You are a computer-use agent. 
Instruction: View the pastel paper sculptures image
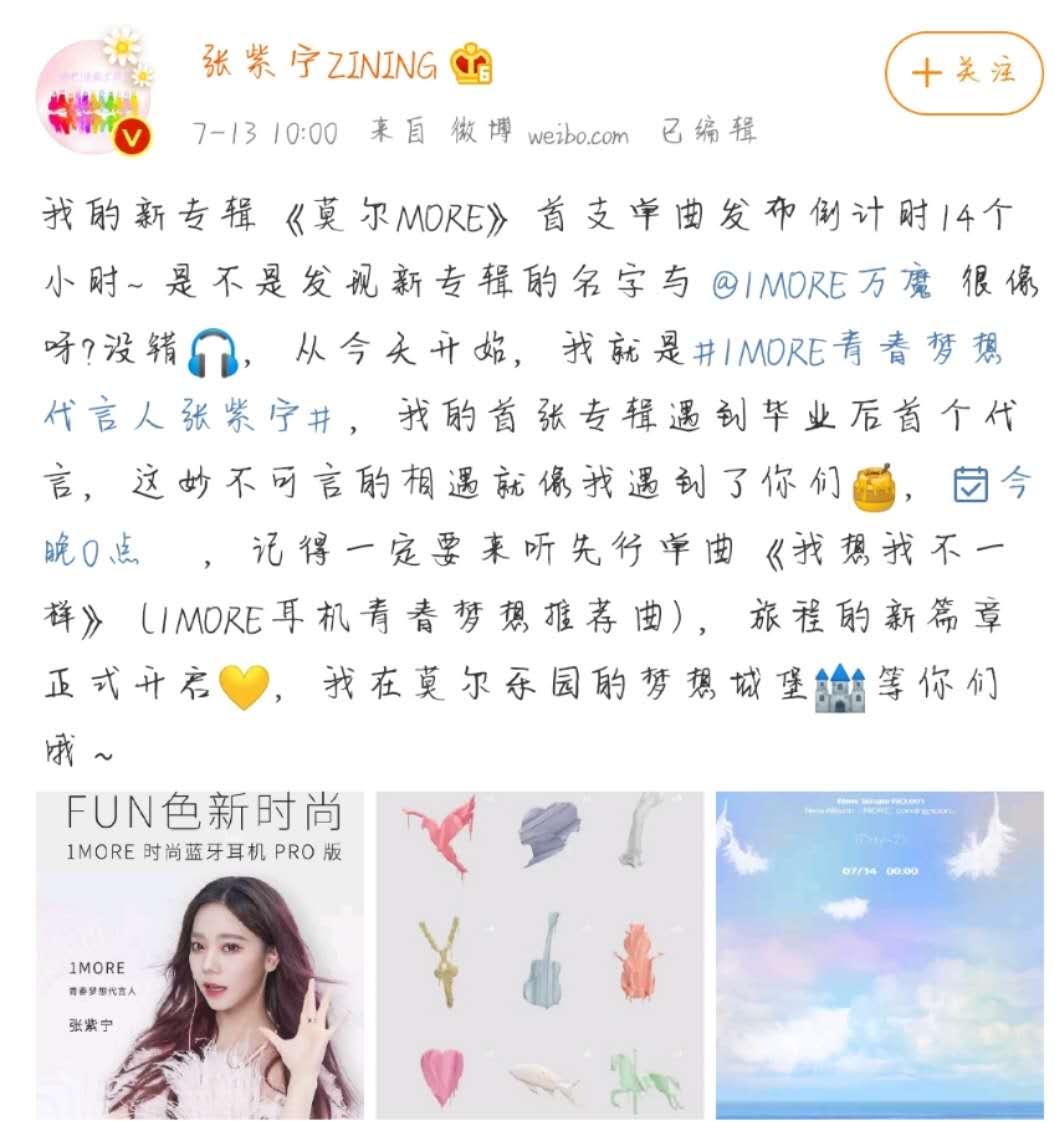tap(540, 954)
